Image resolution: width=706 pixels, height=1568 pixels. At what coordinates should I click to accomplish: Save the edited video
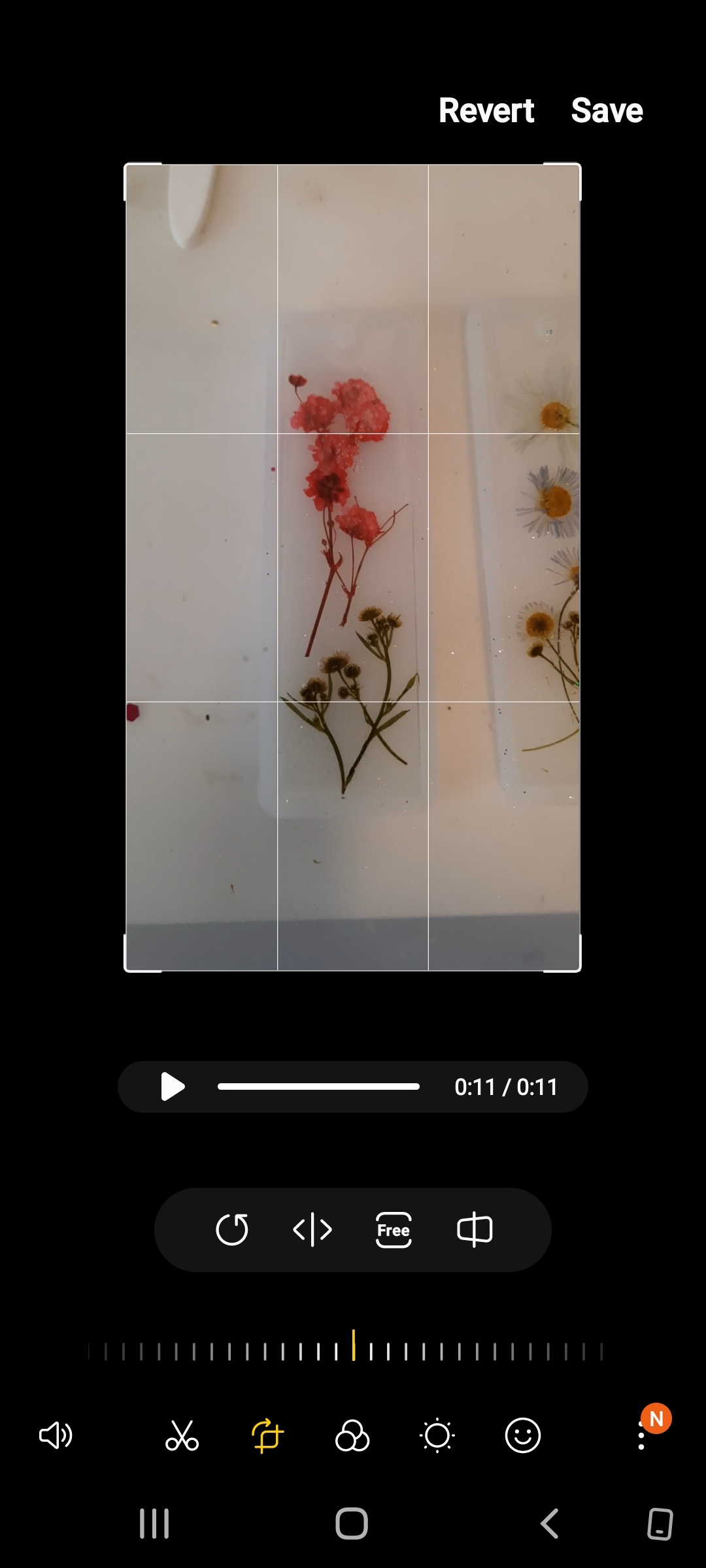coord(607,110)
